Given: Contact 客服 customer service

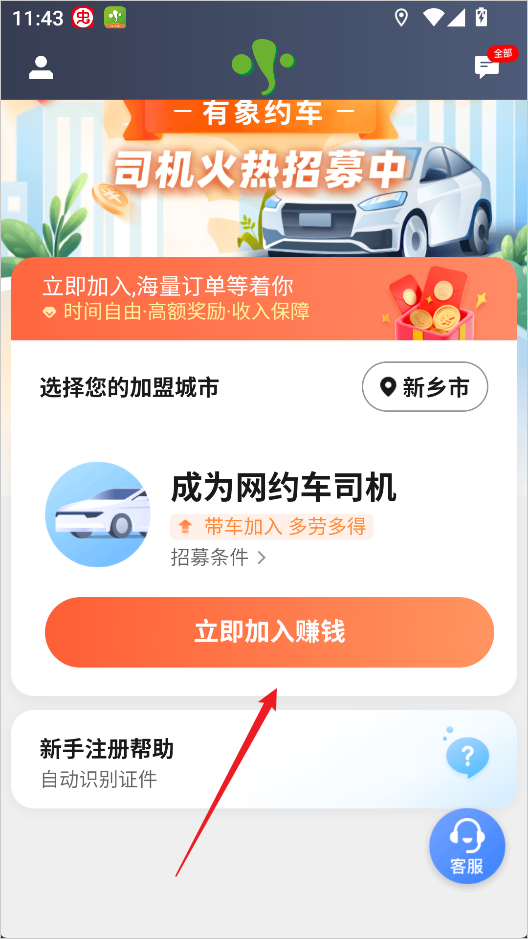Looking at the screenshot, I should pyautogui.click(x=467, y=846).
